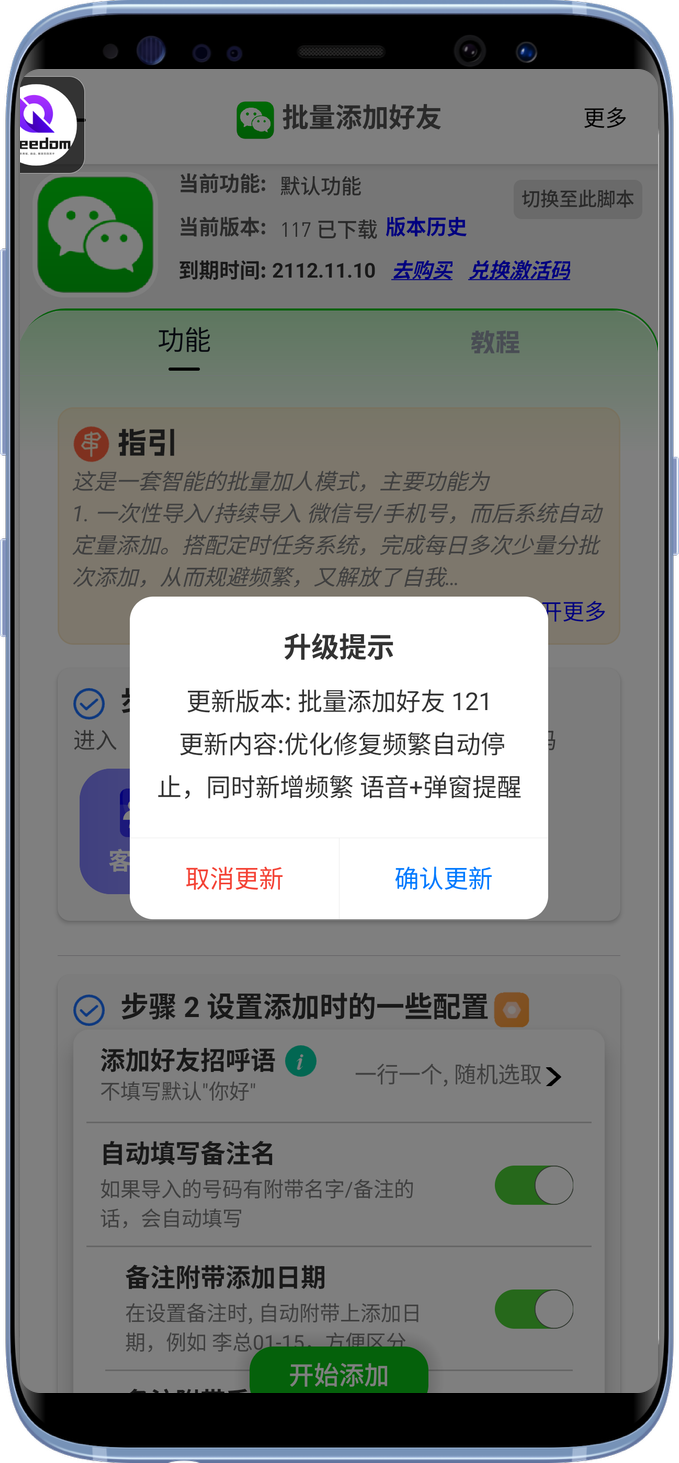Confirm the update to version 121

click(443, 879)
